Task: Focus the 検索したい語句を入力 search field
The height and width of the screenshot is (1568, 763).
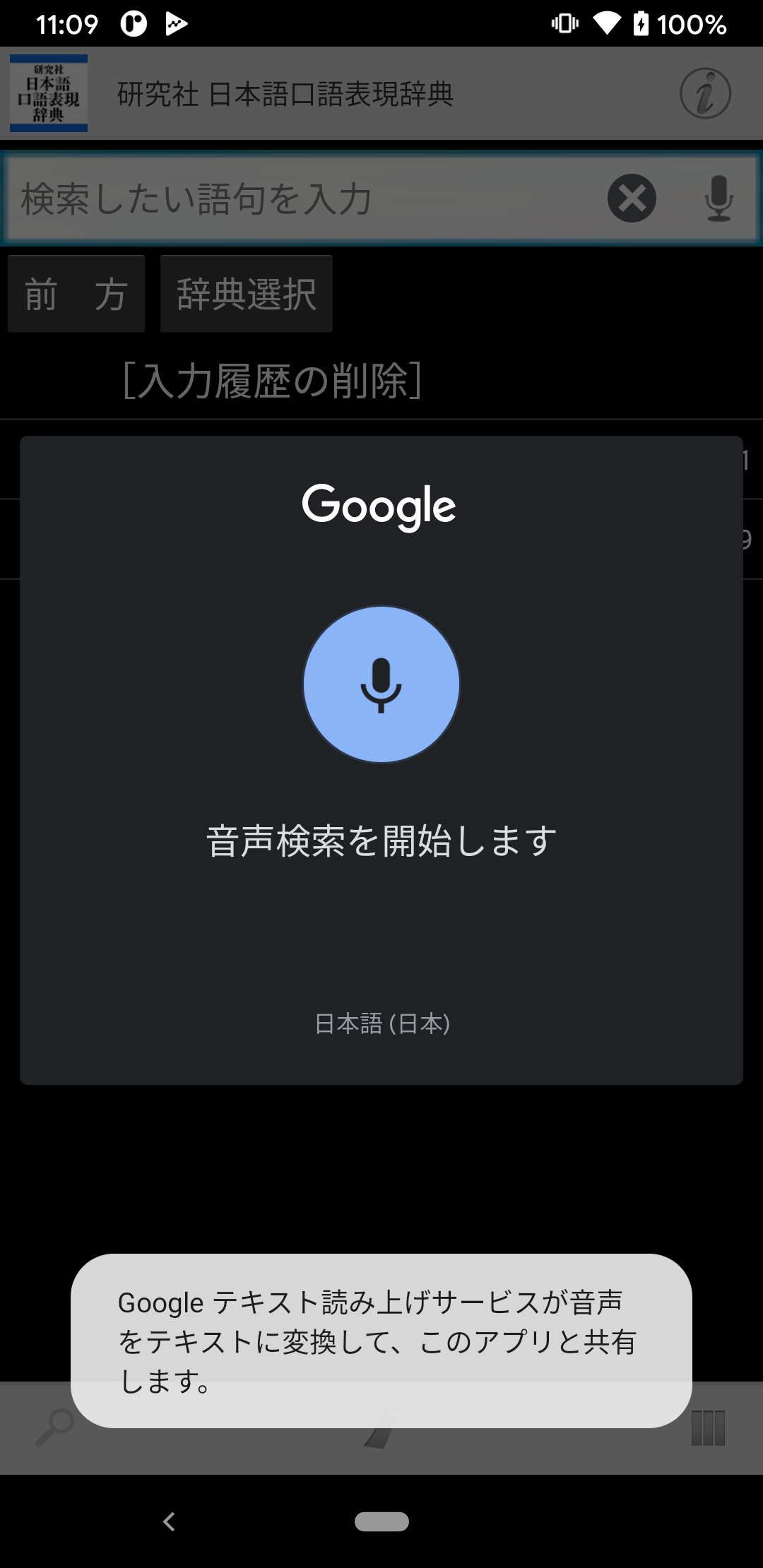Action: tap(304, 198)
